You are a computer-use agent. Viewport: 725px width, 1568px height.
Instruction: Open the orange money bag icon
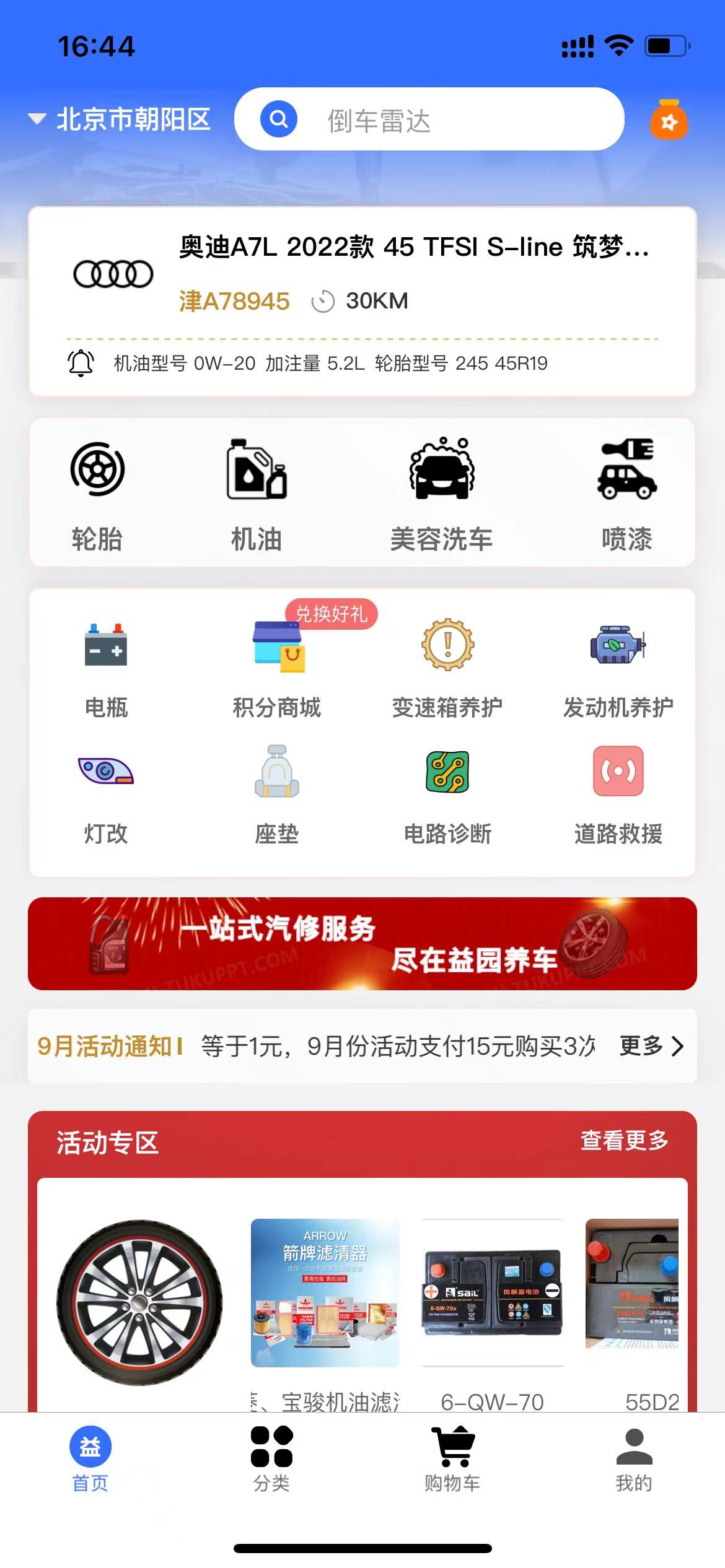point(669,120)
